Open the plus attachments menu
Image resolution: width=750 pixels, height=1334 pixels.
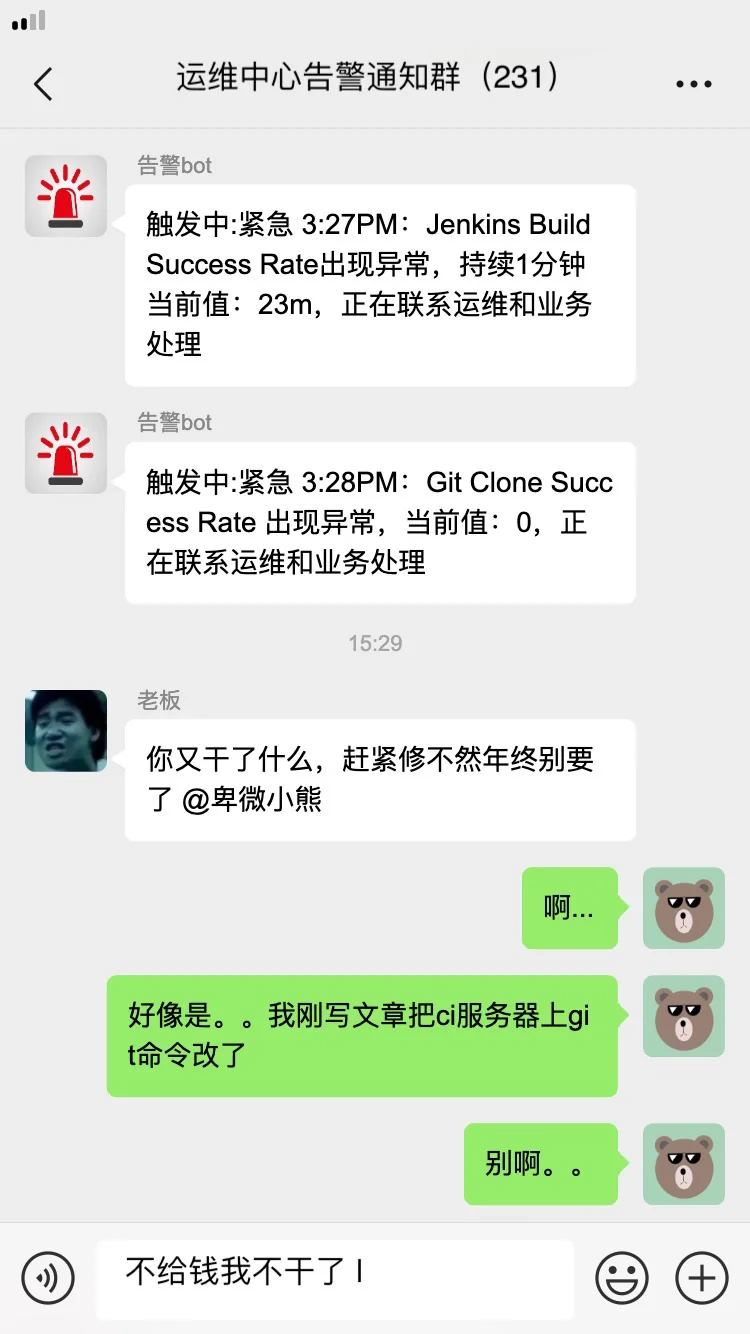[x=702, y=1277]
